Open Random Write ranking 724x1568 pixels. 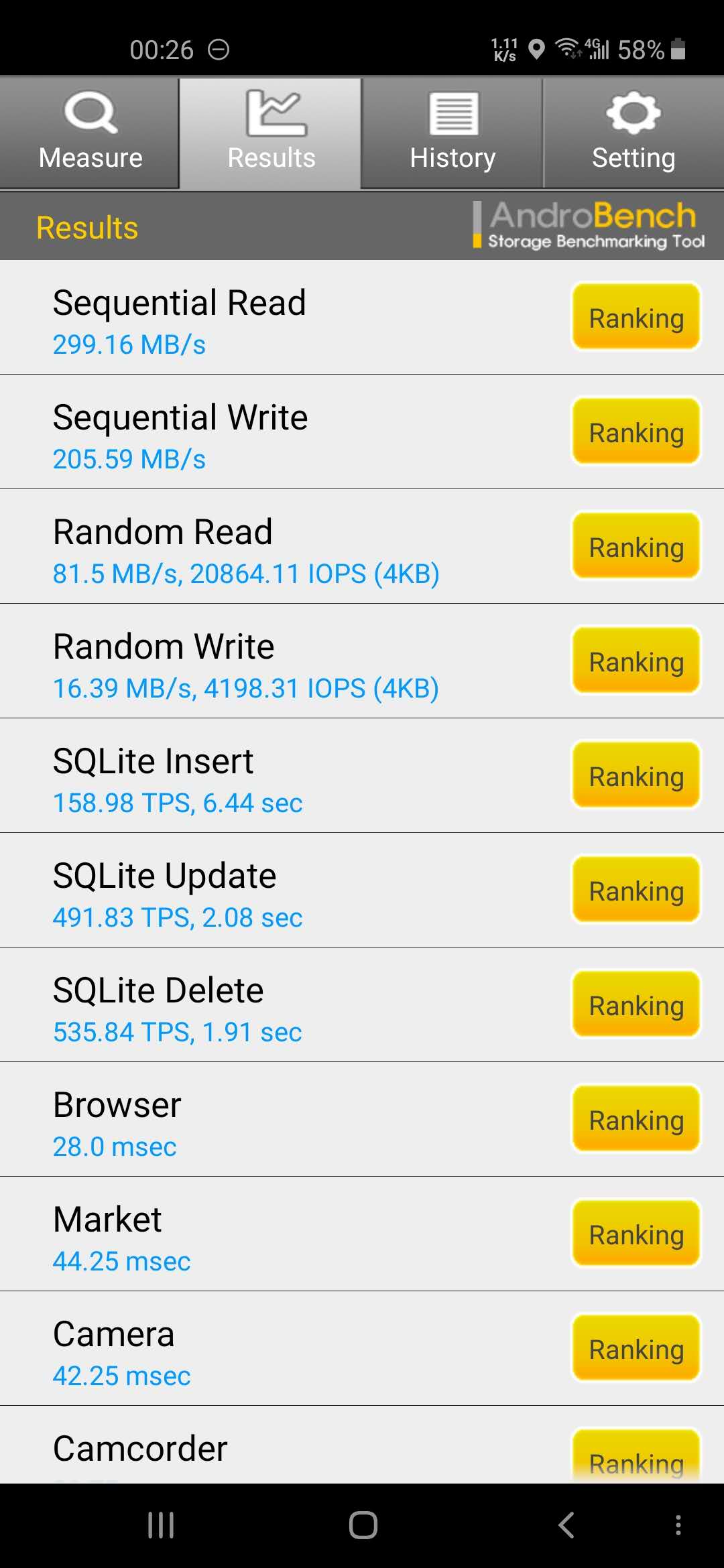pyautogui.click(x=636, y=661)
